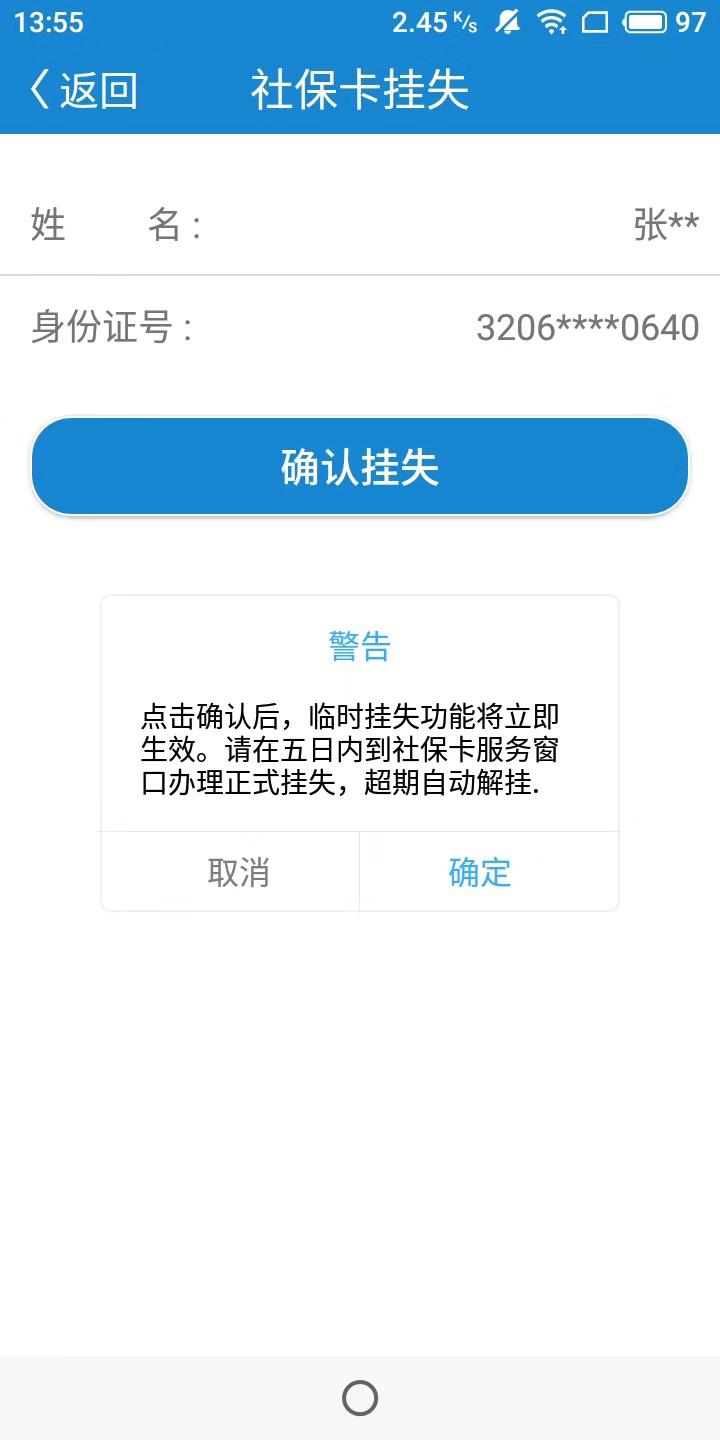Tap the system home circle button

360,1397
